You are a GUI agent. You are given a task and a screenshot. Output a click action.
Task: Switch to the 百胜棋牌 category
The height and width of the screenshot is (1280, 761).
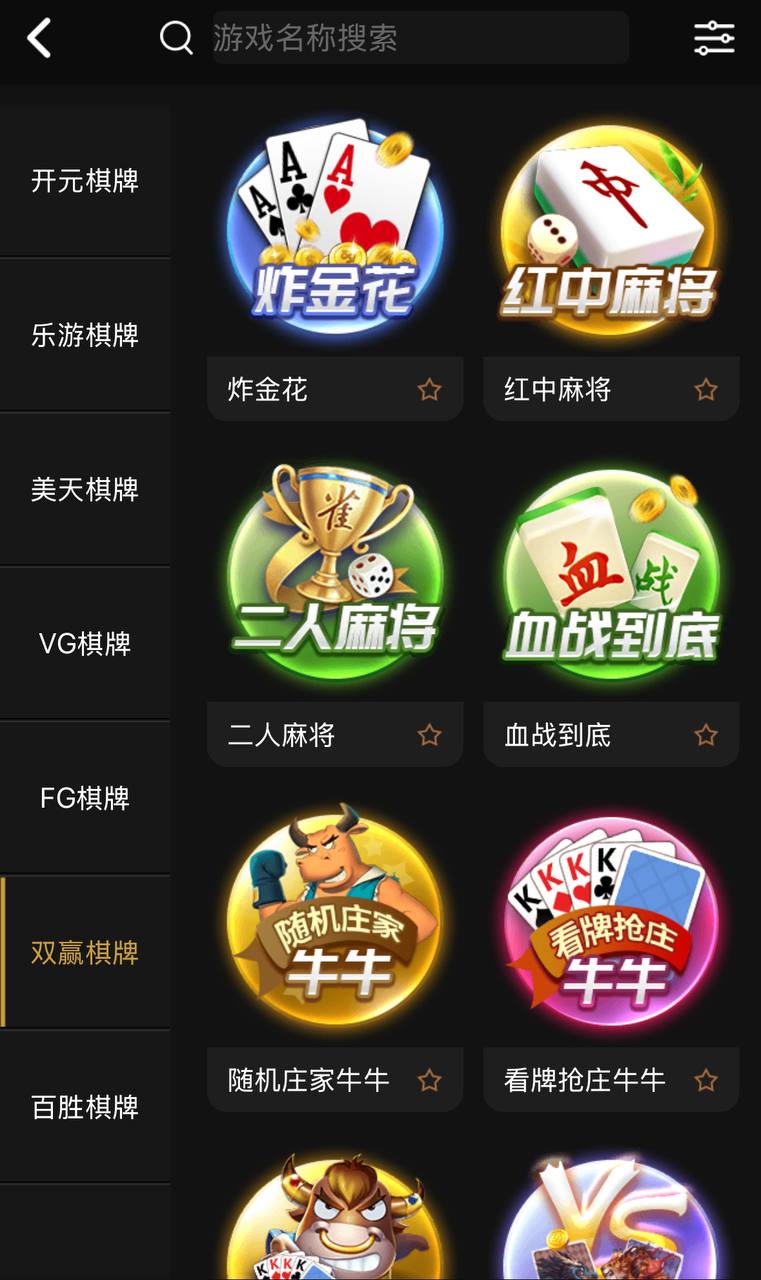[85, 1107]
